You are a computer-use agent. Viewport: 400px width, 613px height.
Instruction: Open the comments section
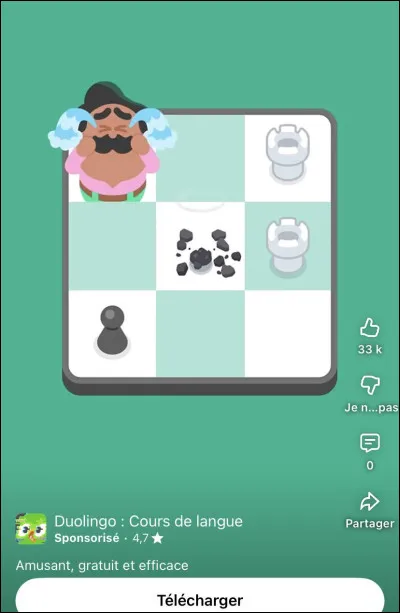[x=370, y=443]
